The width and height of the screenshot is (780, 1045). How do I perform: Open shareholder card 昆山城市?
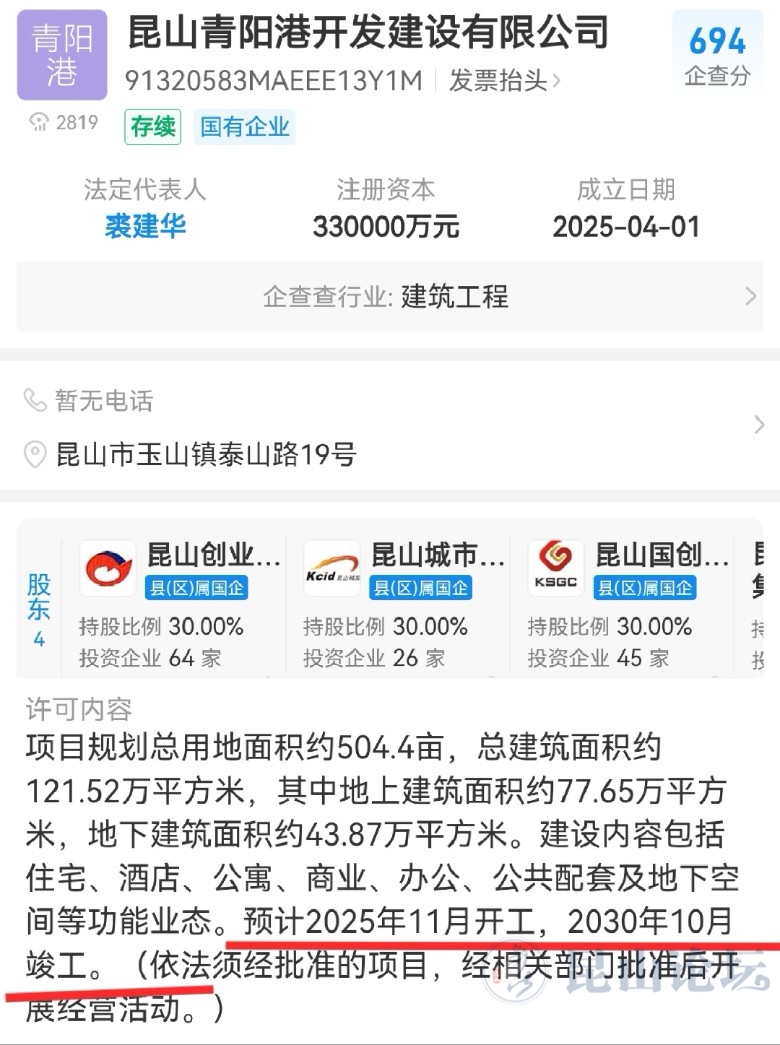tap(404, 598)
